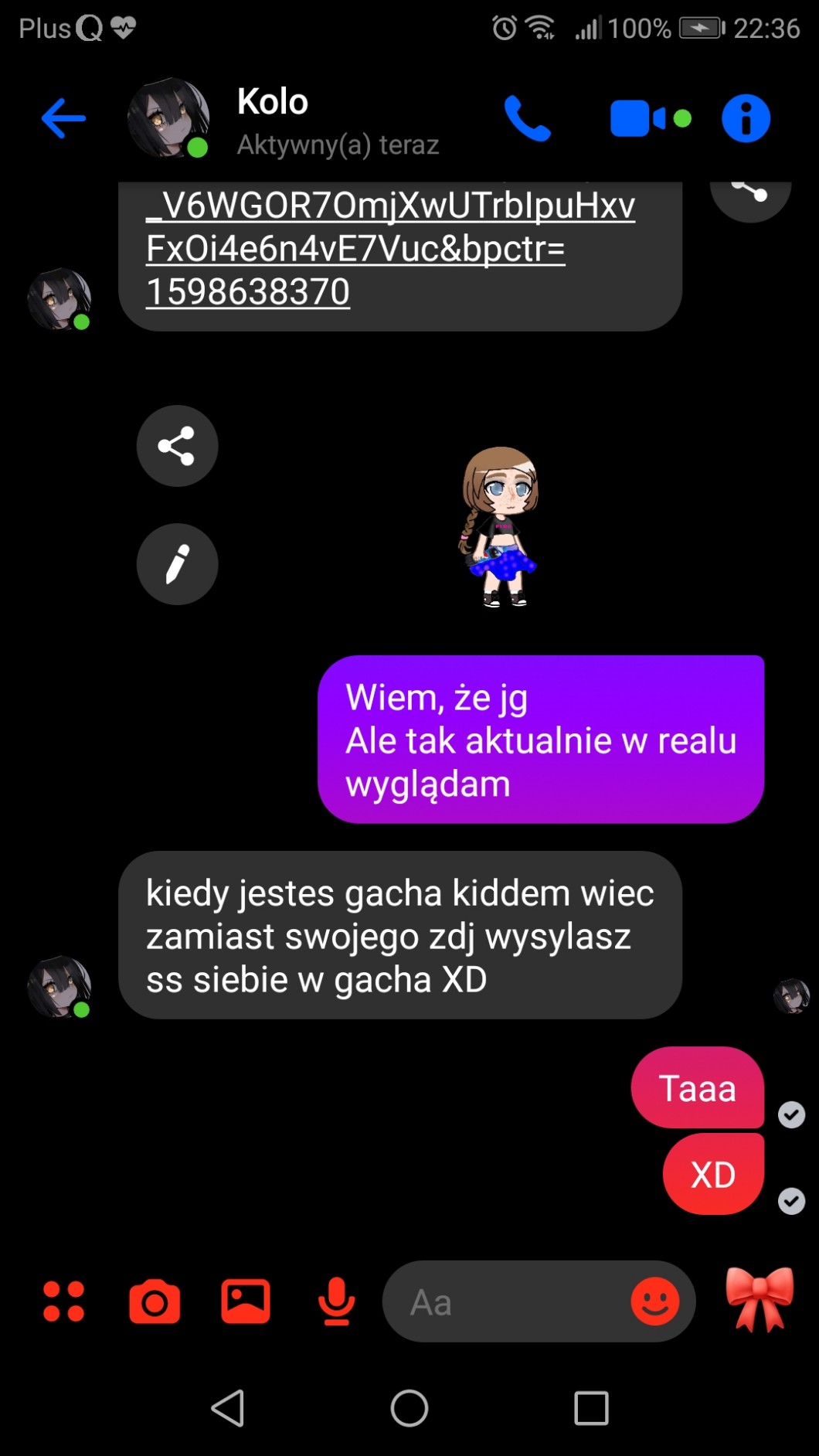Start a voice call with Kolo
The height and width of the screenshot is (1456, 819).
[x=528, y=118]
